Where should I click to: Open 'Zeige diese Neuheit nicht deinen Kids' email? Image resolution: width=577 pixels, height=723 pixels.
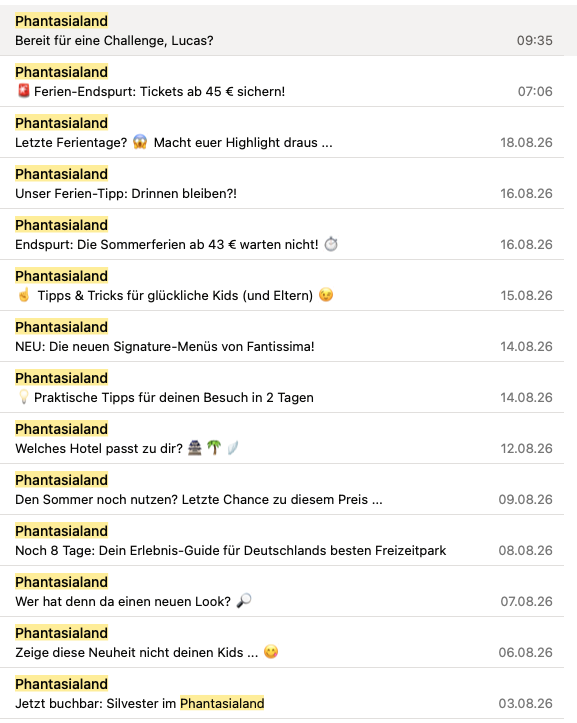(282, 643)
